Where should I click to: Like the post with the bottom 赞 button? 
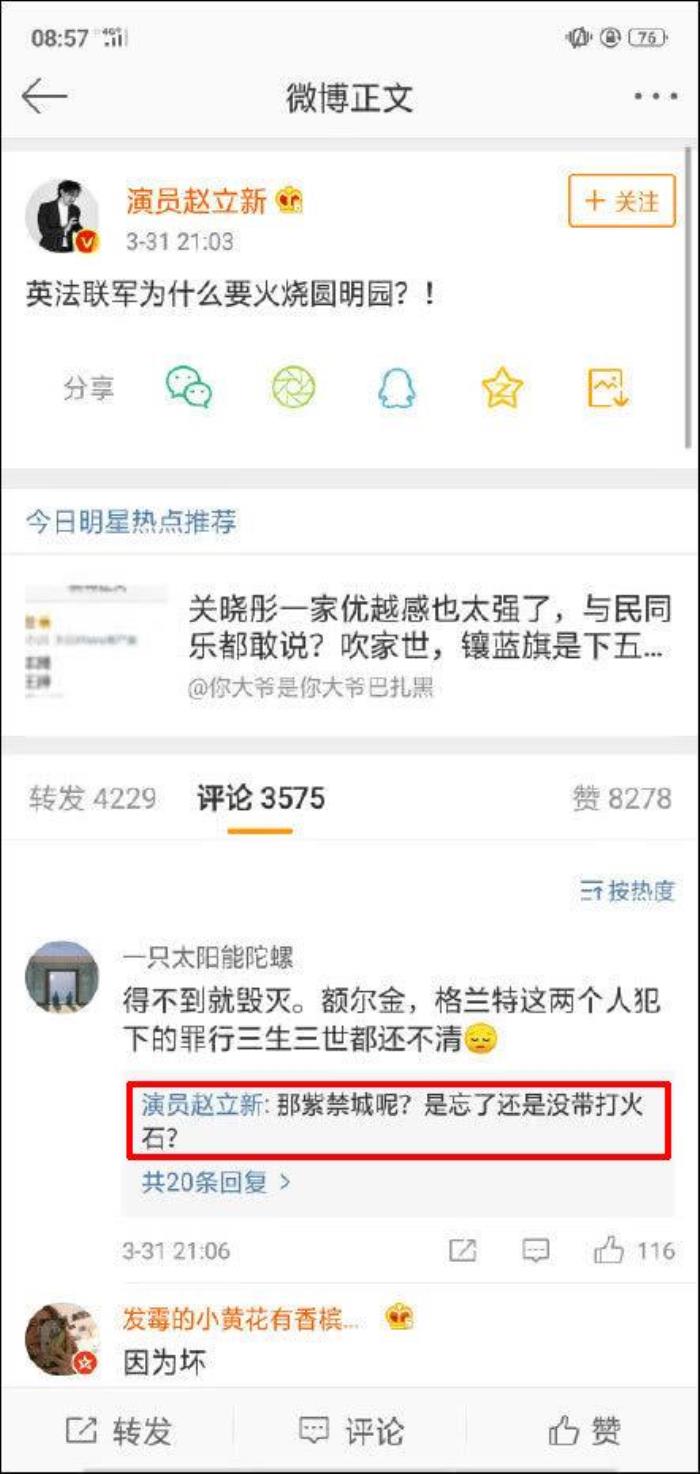pos(585,1431)
